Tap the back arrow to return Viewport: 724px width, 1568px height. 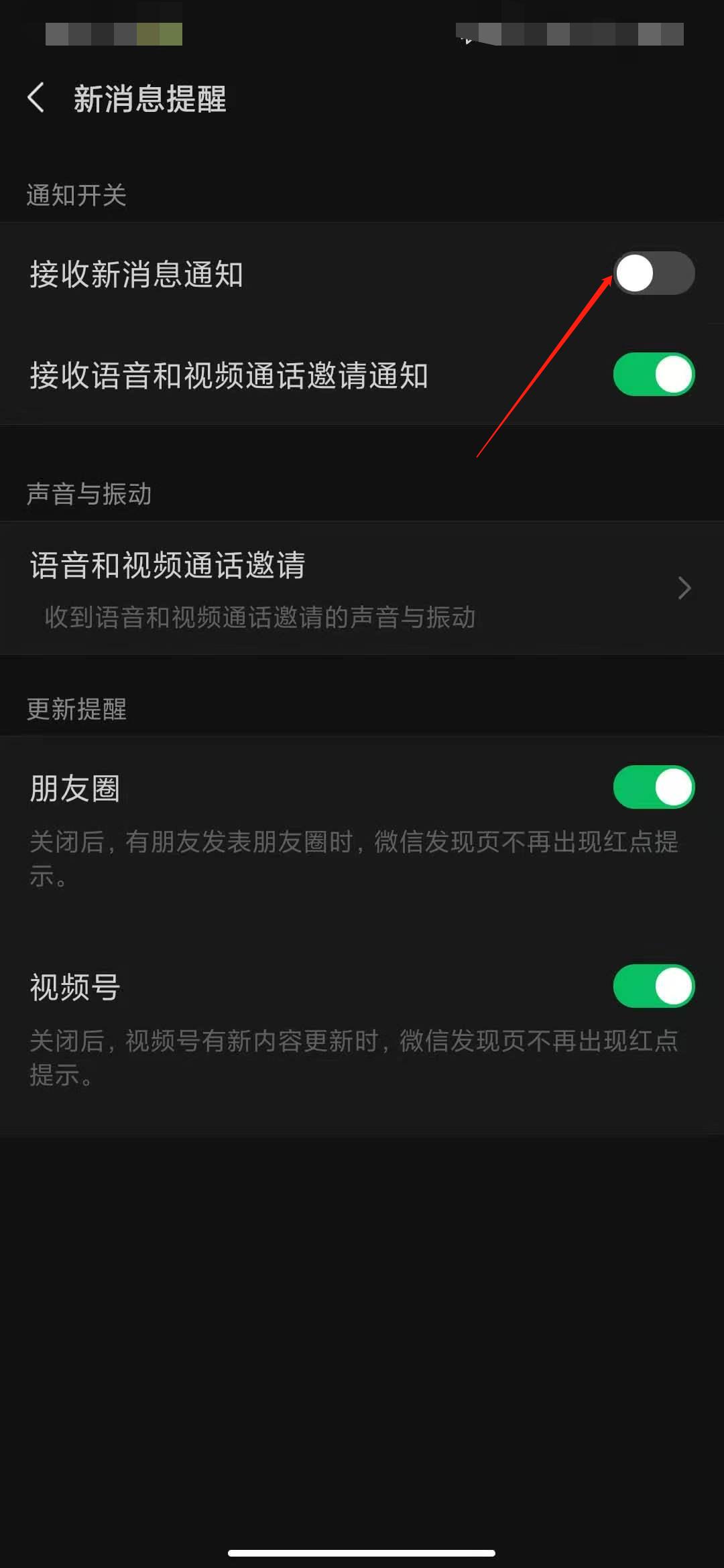37,98
